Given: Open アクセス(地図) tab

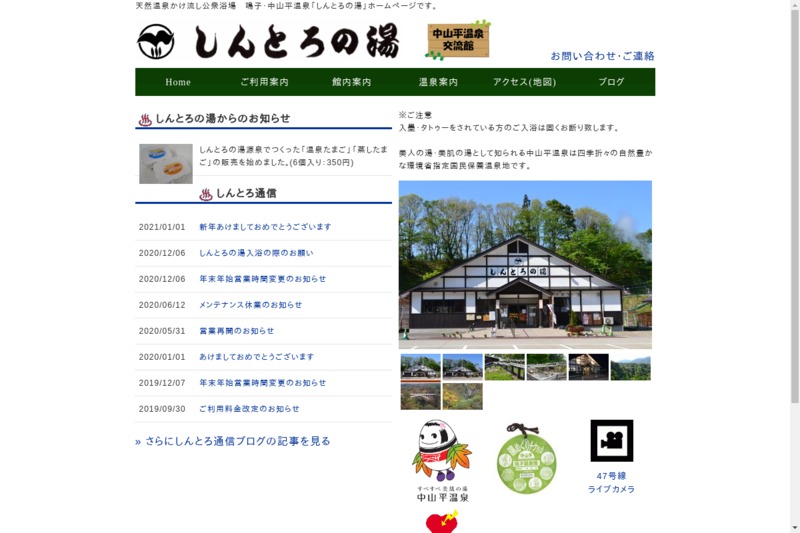Looking at the screenshot, I should [524, 82].
